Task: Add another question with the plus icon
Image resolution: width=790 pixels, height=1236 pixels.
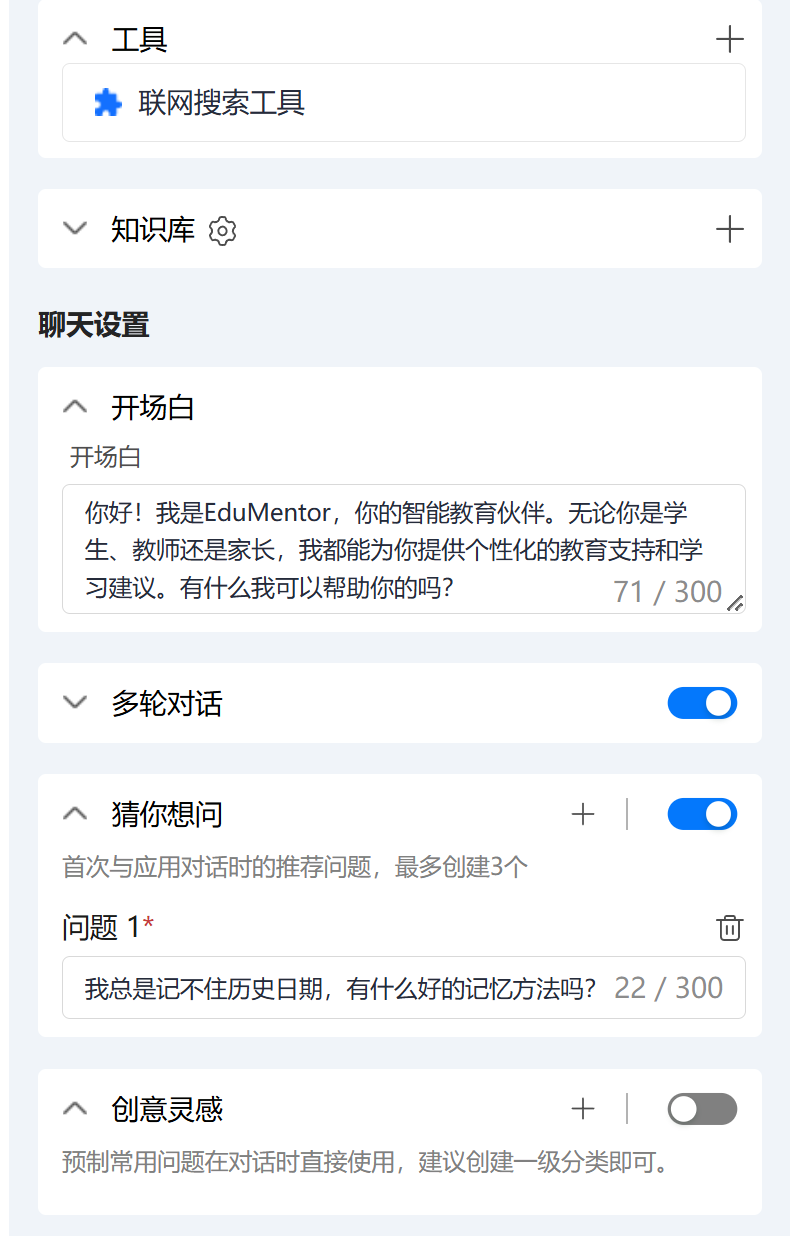Action: click(583, 814)
